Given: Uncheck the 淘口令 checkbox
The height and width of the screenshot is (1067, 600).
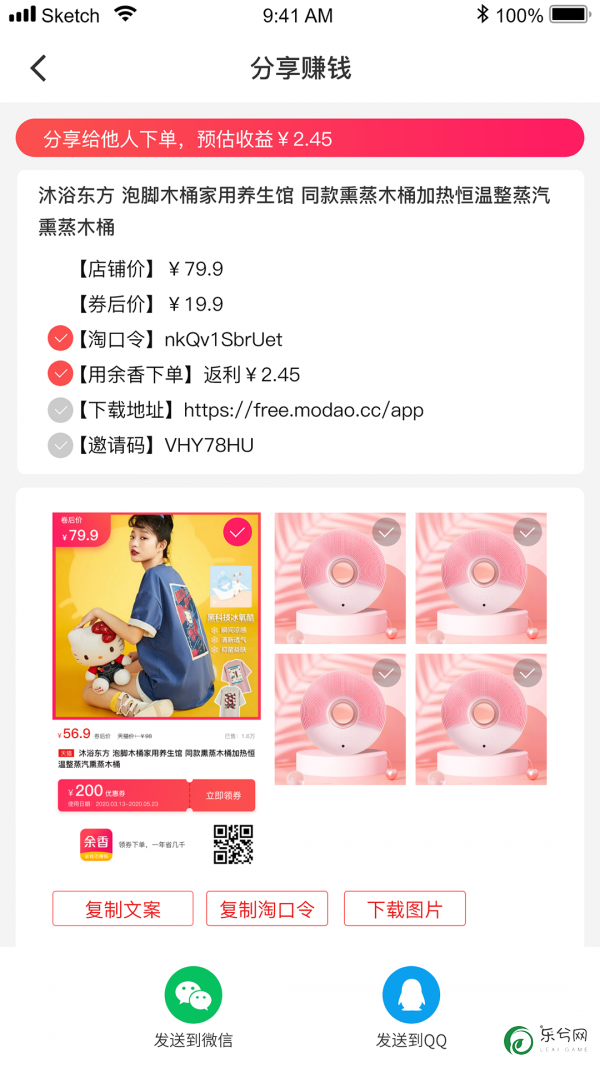Looking at the screenshot, I should [x=60, y=339].
